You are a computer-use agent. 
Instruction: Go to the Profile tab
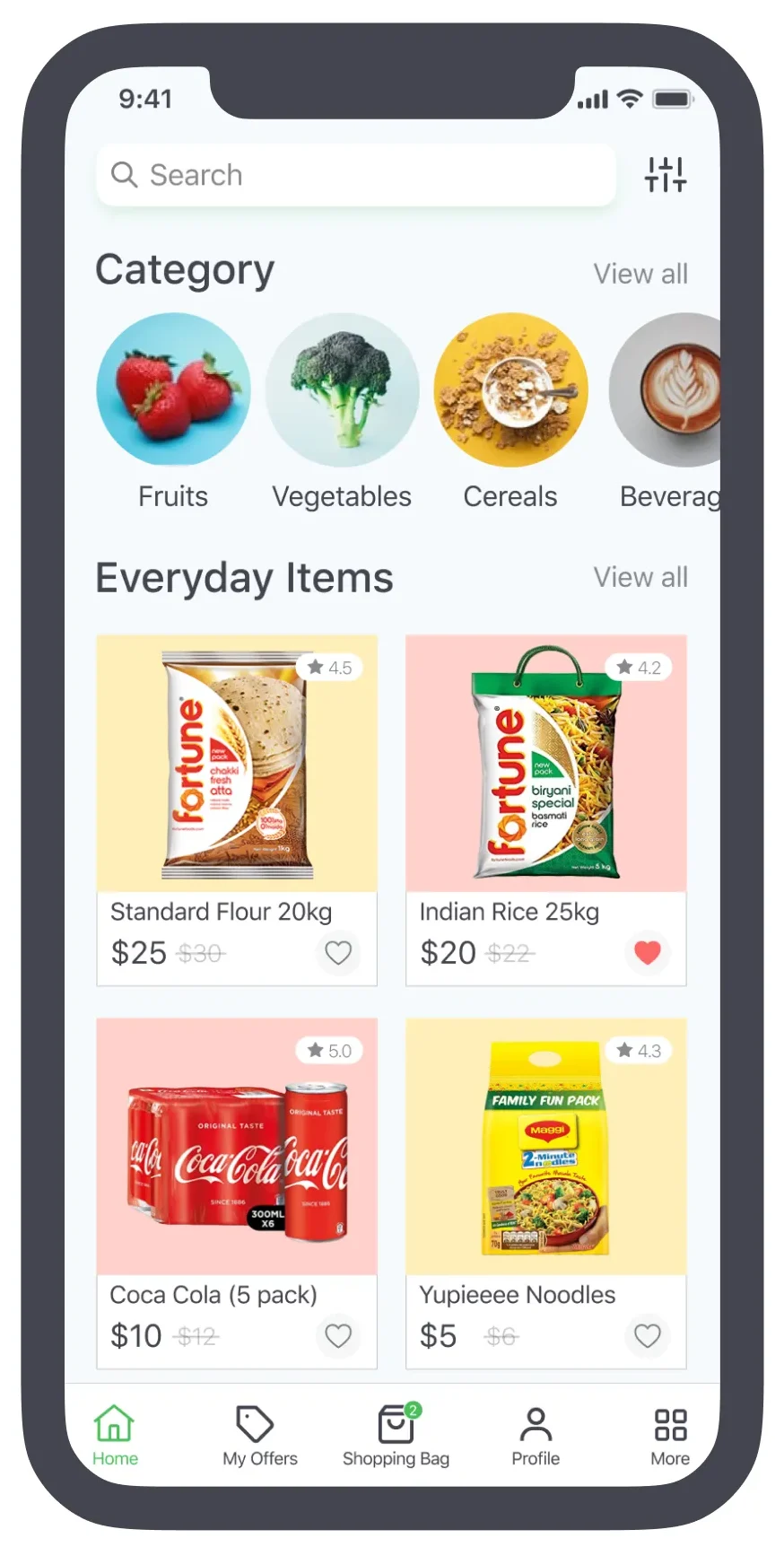536,1435
